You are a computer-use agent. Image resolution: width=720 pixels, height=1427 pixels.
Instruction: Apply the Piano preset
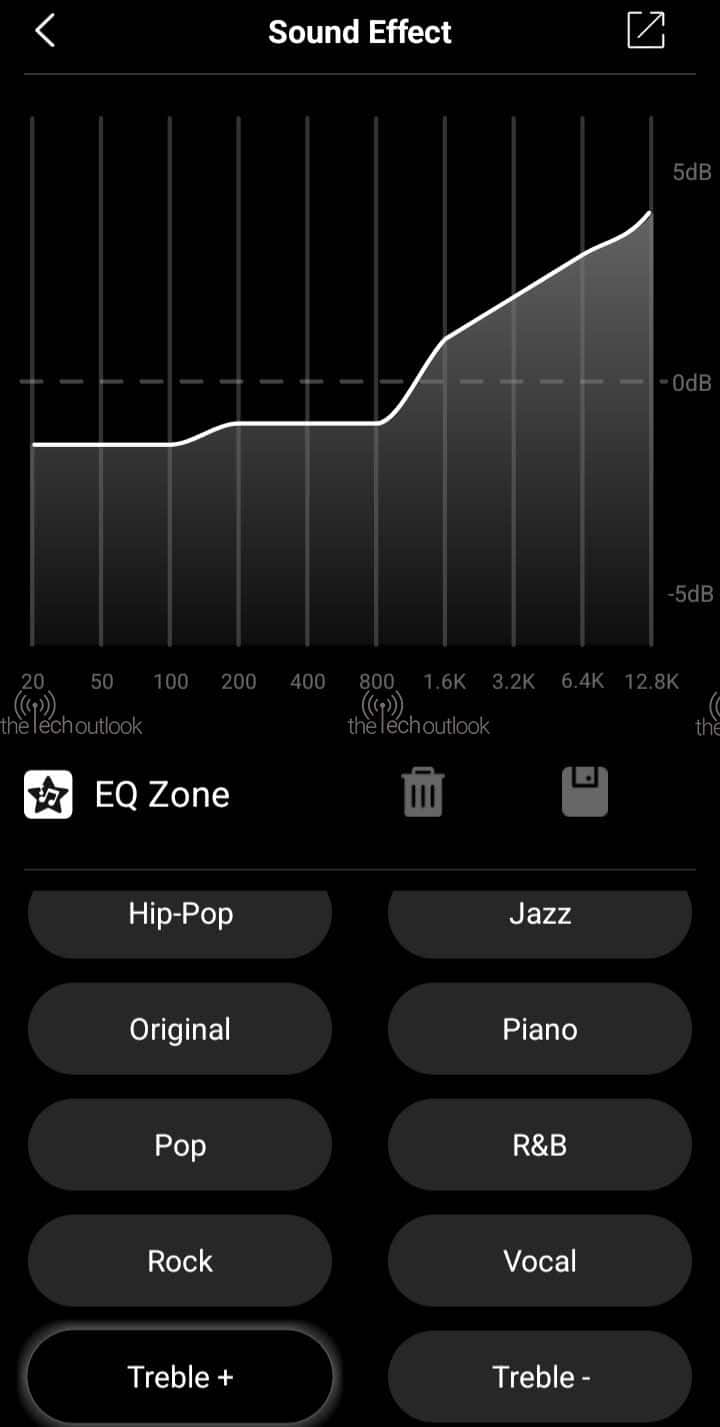point(540,1029)
